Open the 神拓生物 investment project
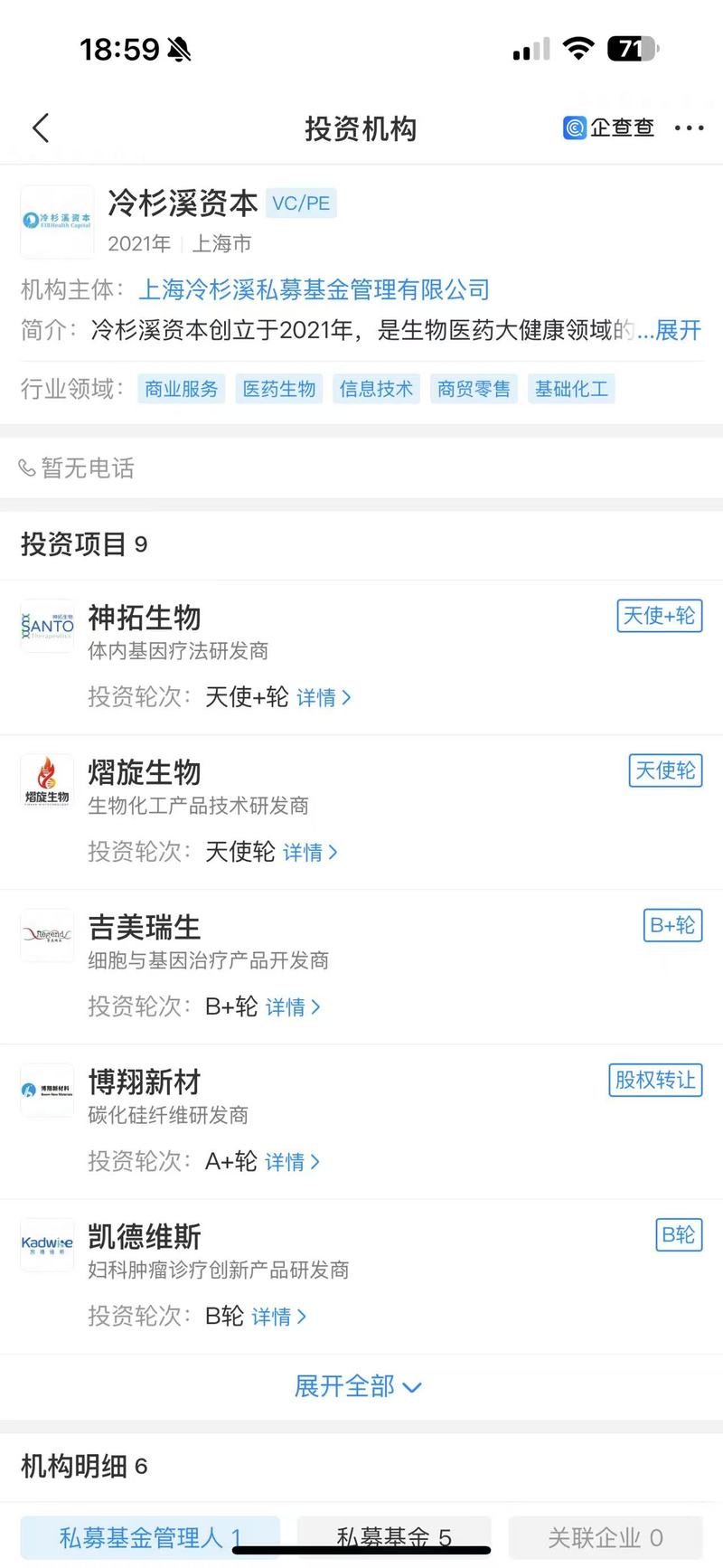Viewport: 723px width, 1568px height. (145, 619)
